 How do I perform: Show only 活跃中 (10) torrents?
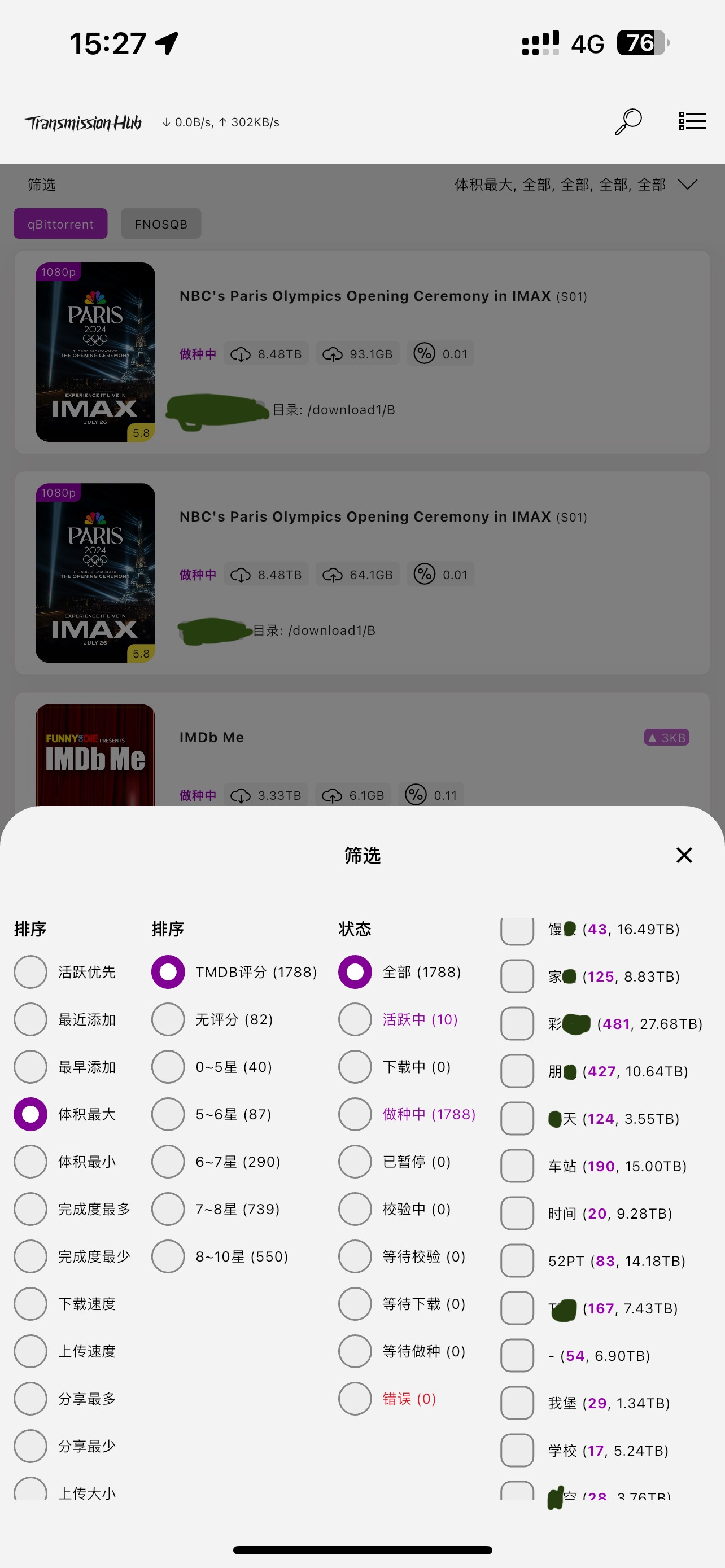[355, 1019]
